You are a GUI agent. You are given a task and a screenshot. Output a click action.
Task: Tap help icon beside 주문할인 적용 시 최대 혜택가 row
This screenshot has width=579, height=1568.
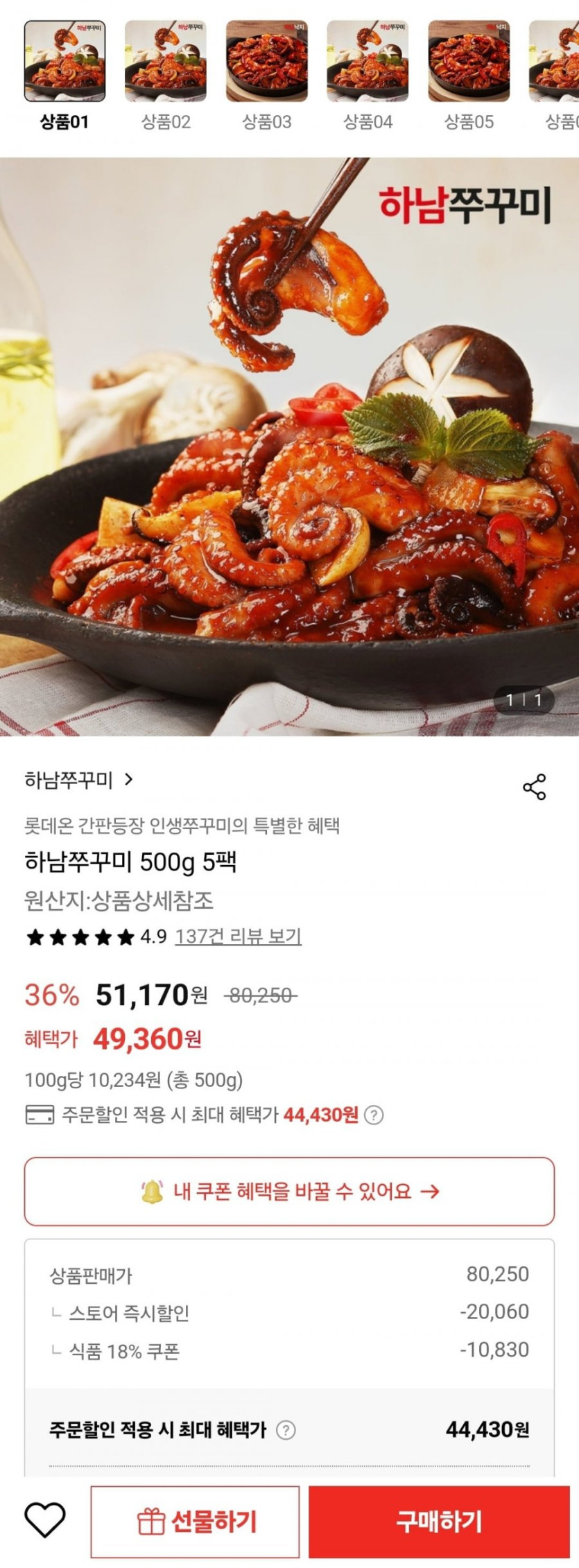point(286,1429)
